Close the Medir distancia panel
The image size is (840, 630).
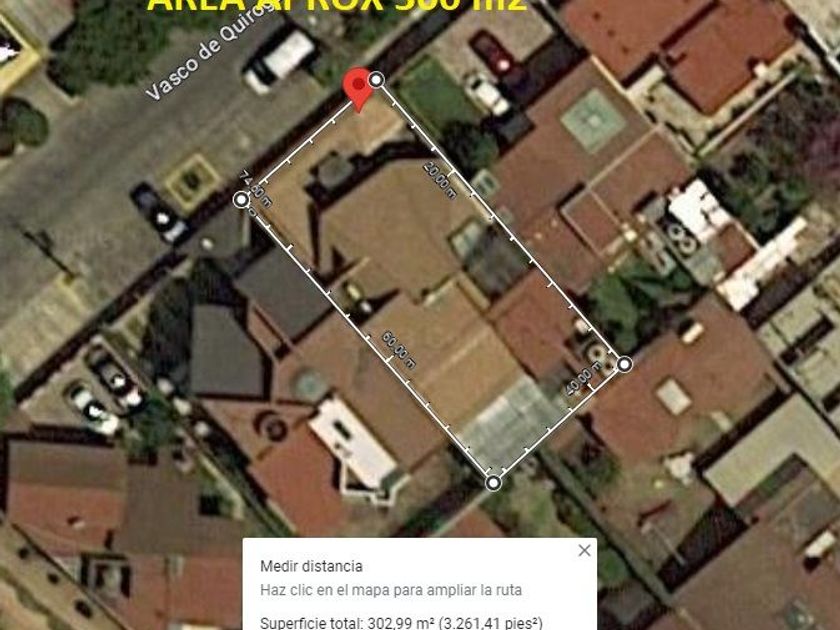(x=584, y=550)
